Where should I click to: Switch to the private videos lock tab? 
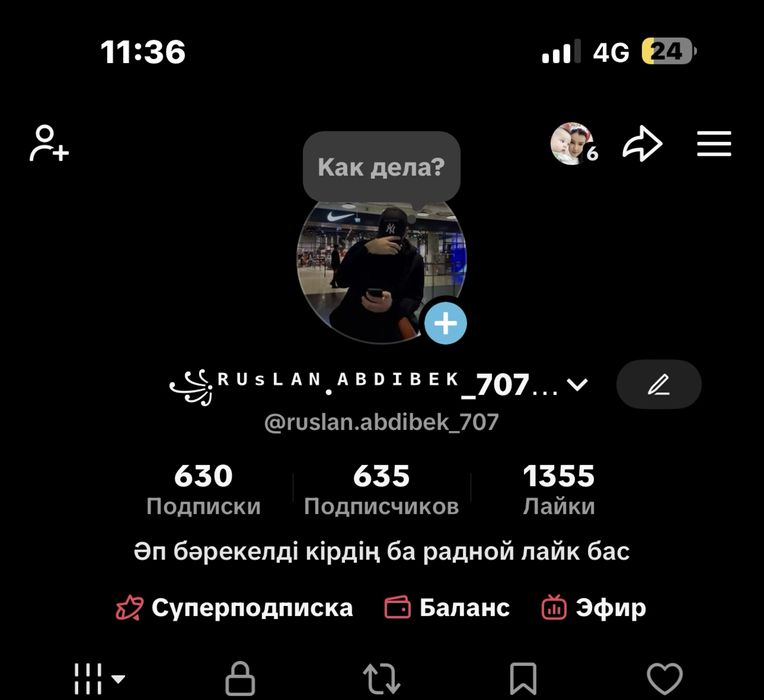pyautogui.click(x=240, y=679)
